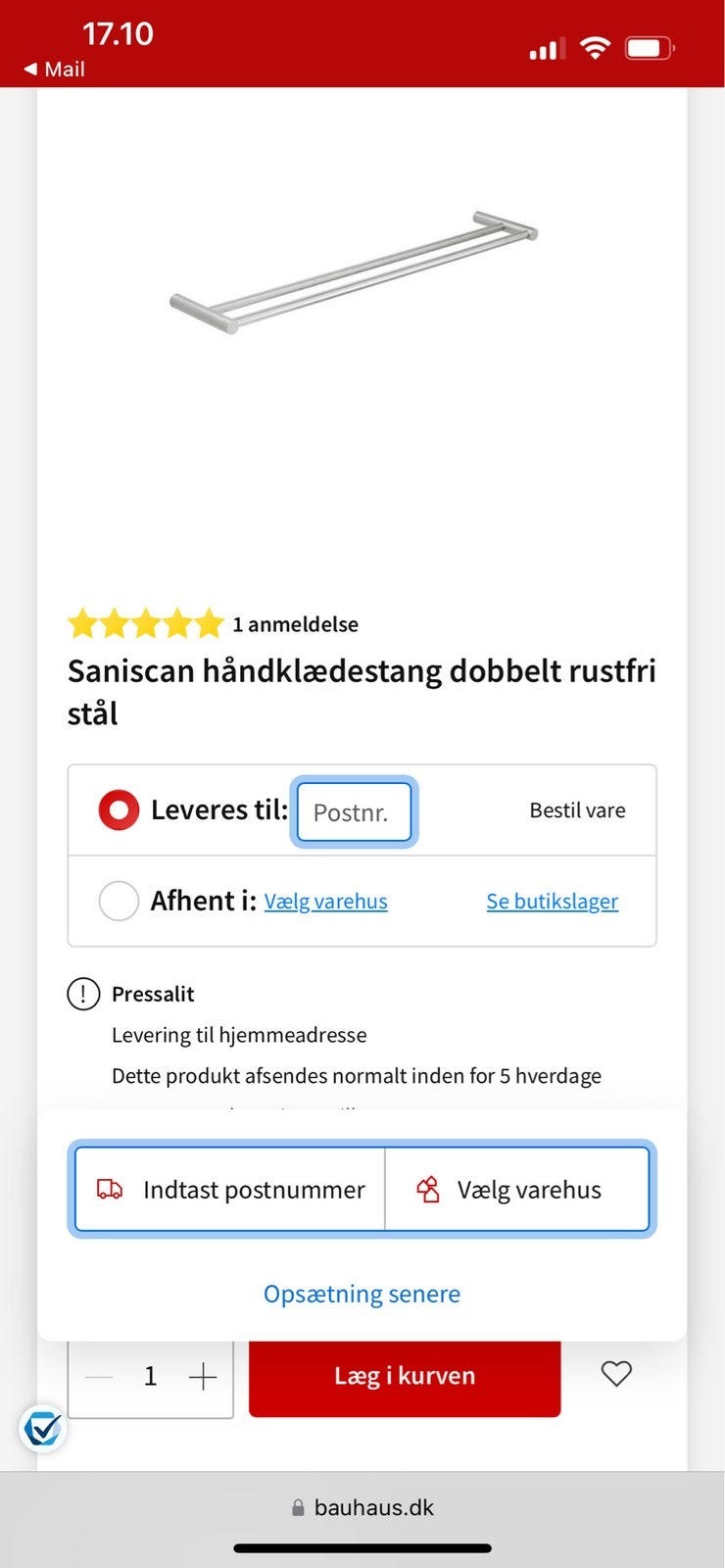Viewport: 725px width, 1568px height.
Task: Choose Opsætning senere
Action: [362, 1294]
